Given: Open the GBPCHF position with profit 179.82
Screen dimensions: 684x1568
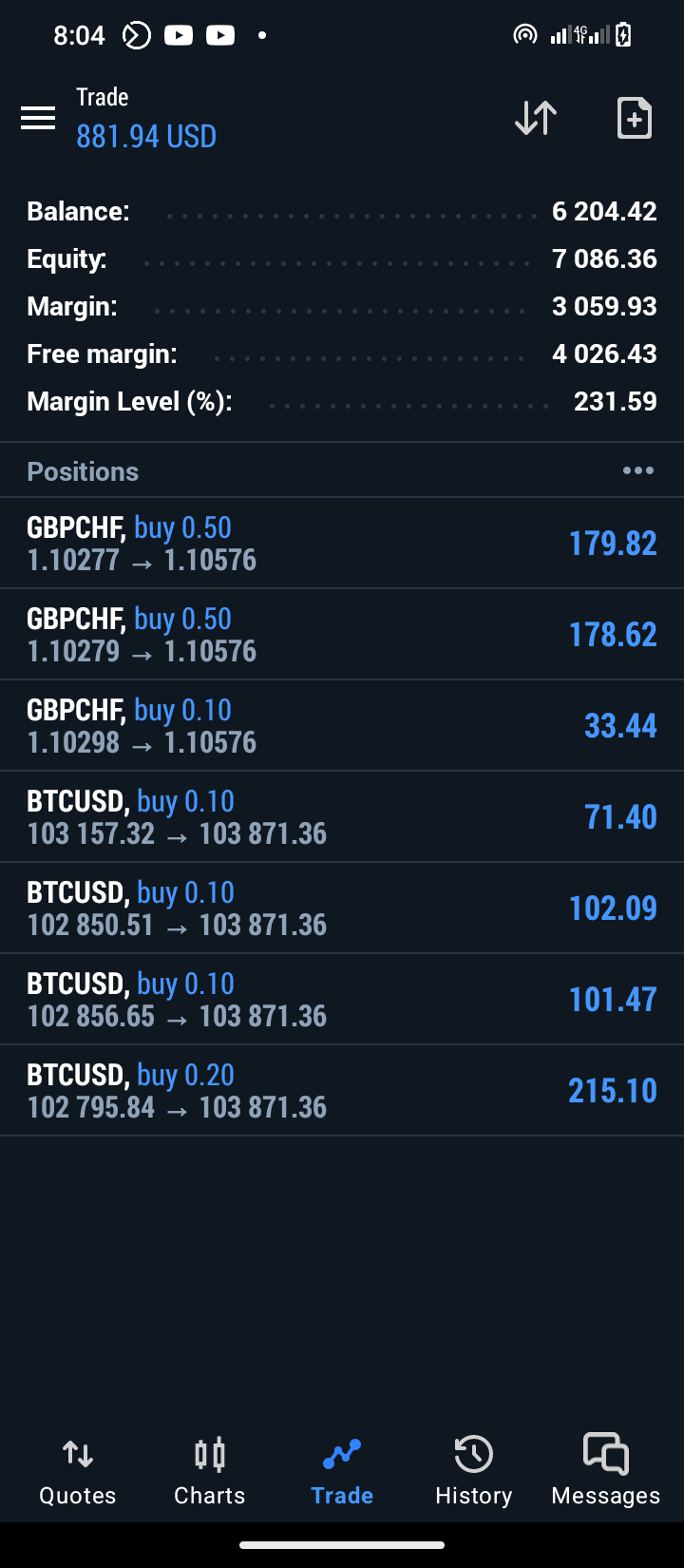Looking at the screenshot, I should click(342, 544).
